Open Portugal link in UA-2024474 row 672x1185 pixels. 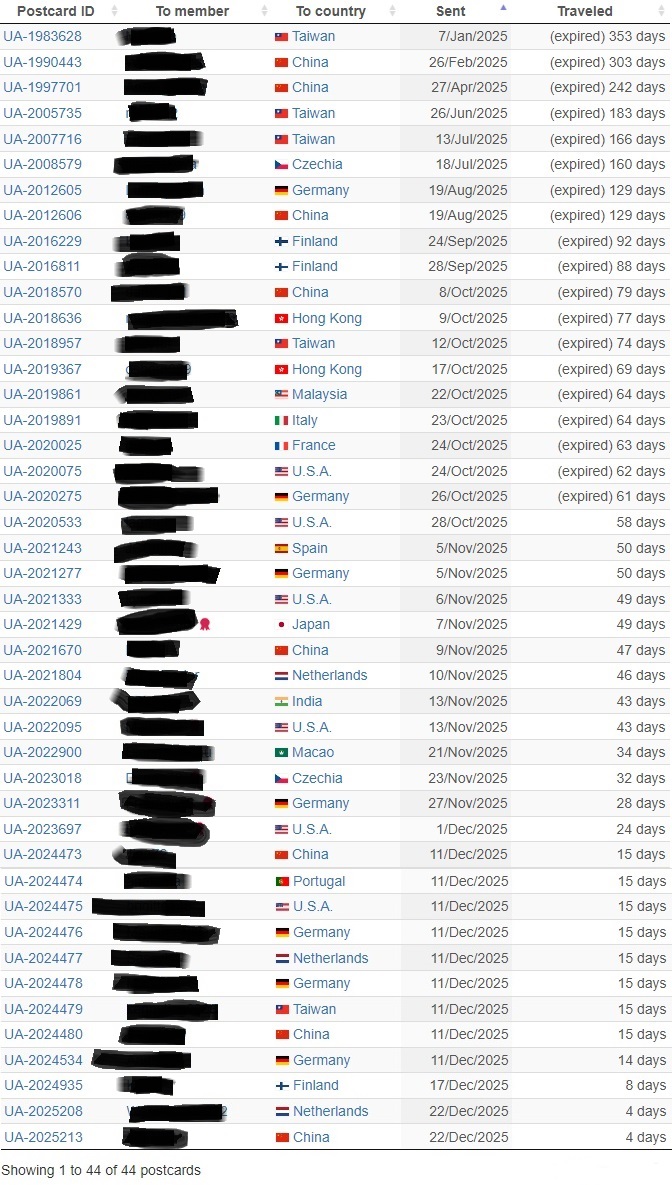point(318,881)
